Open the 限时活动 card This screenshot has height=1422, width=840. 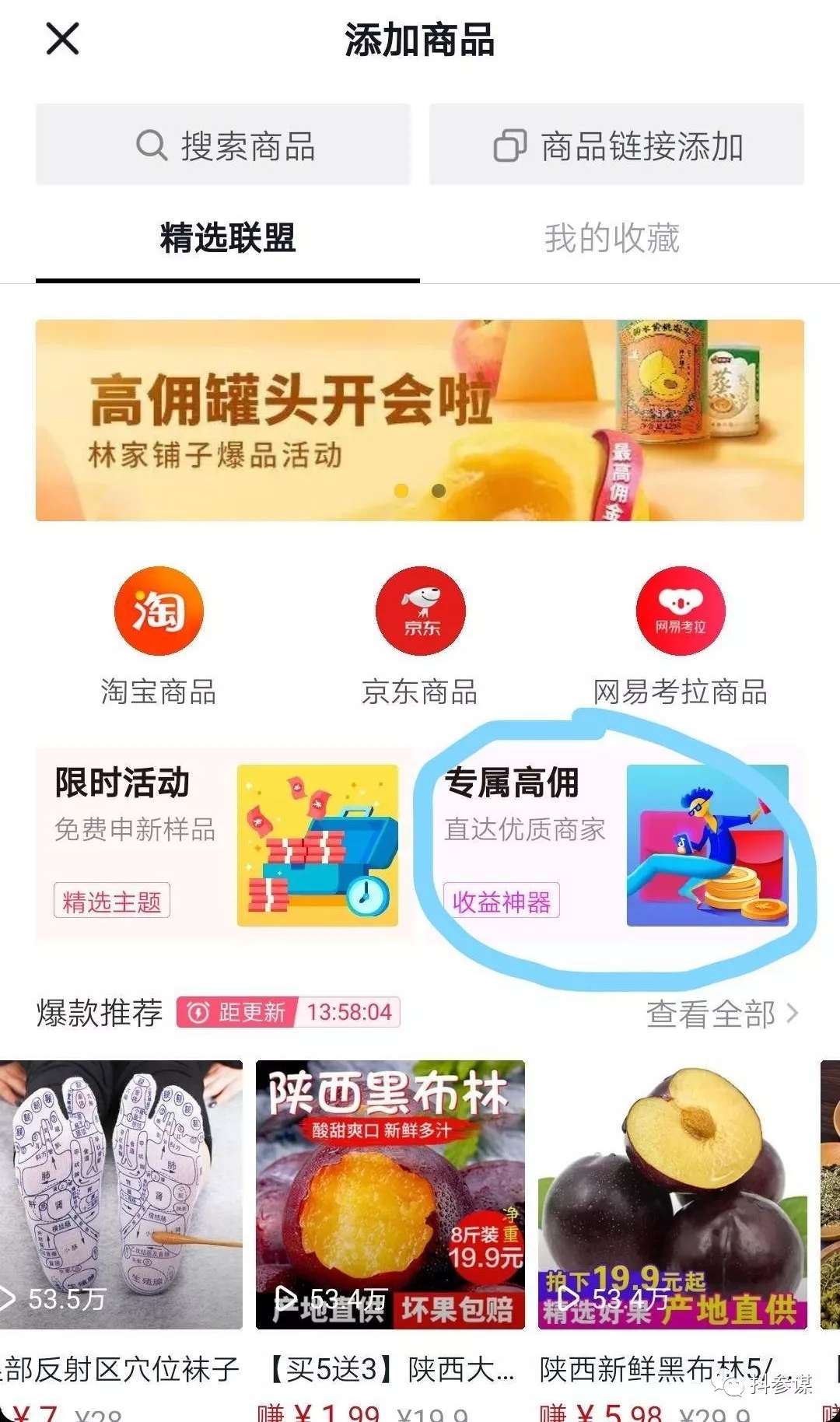[x=224, y=845]
